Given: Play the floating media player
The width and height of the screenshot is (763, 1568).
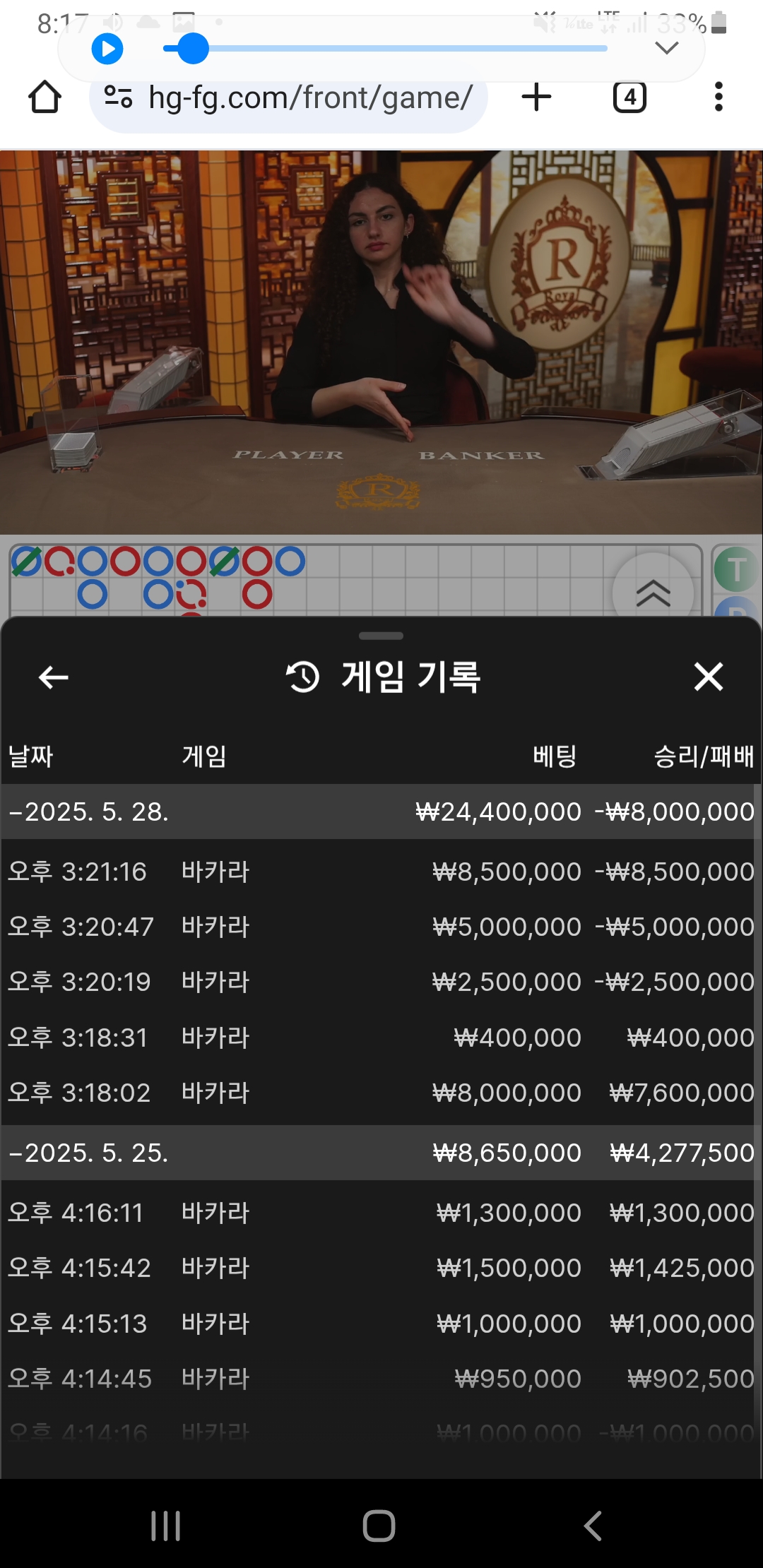Looking at the screenshot, I should point(107,49).
